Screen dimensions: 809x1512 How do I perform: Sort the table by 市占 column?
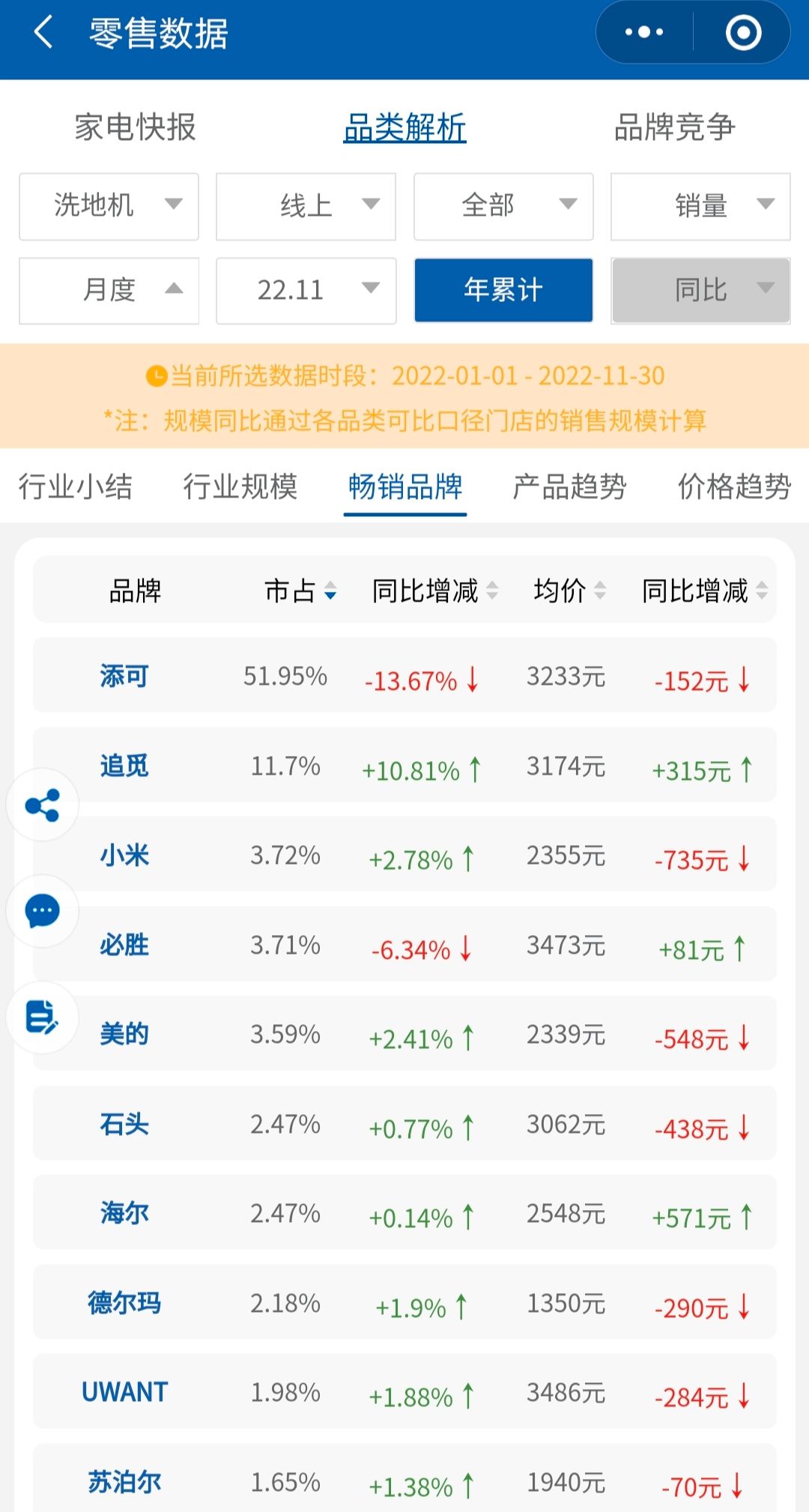point(300,591)
